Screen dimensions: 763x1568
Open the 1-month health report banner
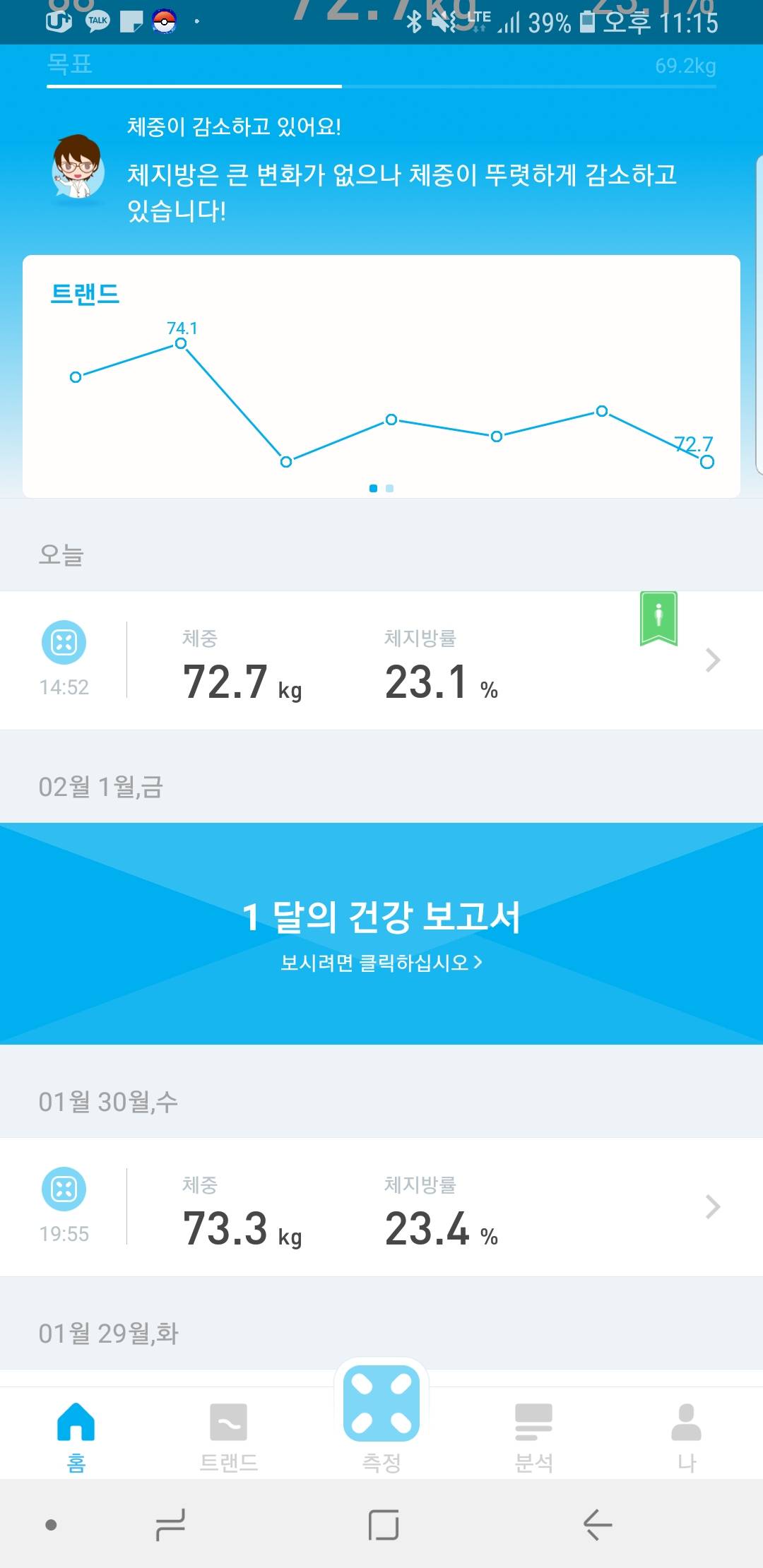(x=381, y=933)
